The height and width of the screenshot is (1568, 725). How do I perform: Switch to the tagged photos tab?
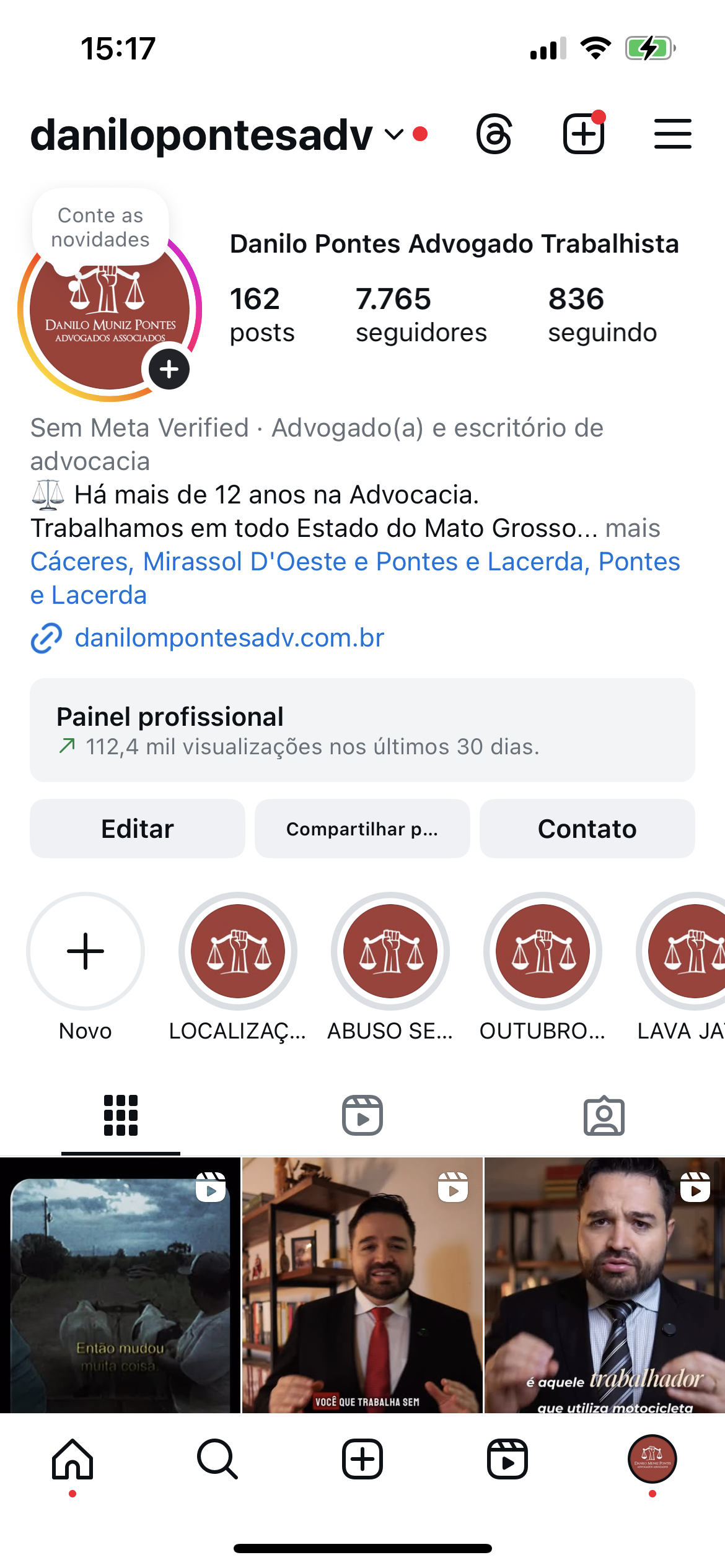(604, 1116)
